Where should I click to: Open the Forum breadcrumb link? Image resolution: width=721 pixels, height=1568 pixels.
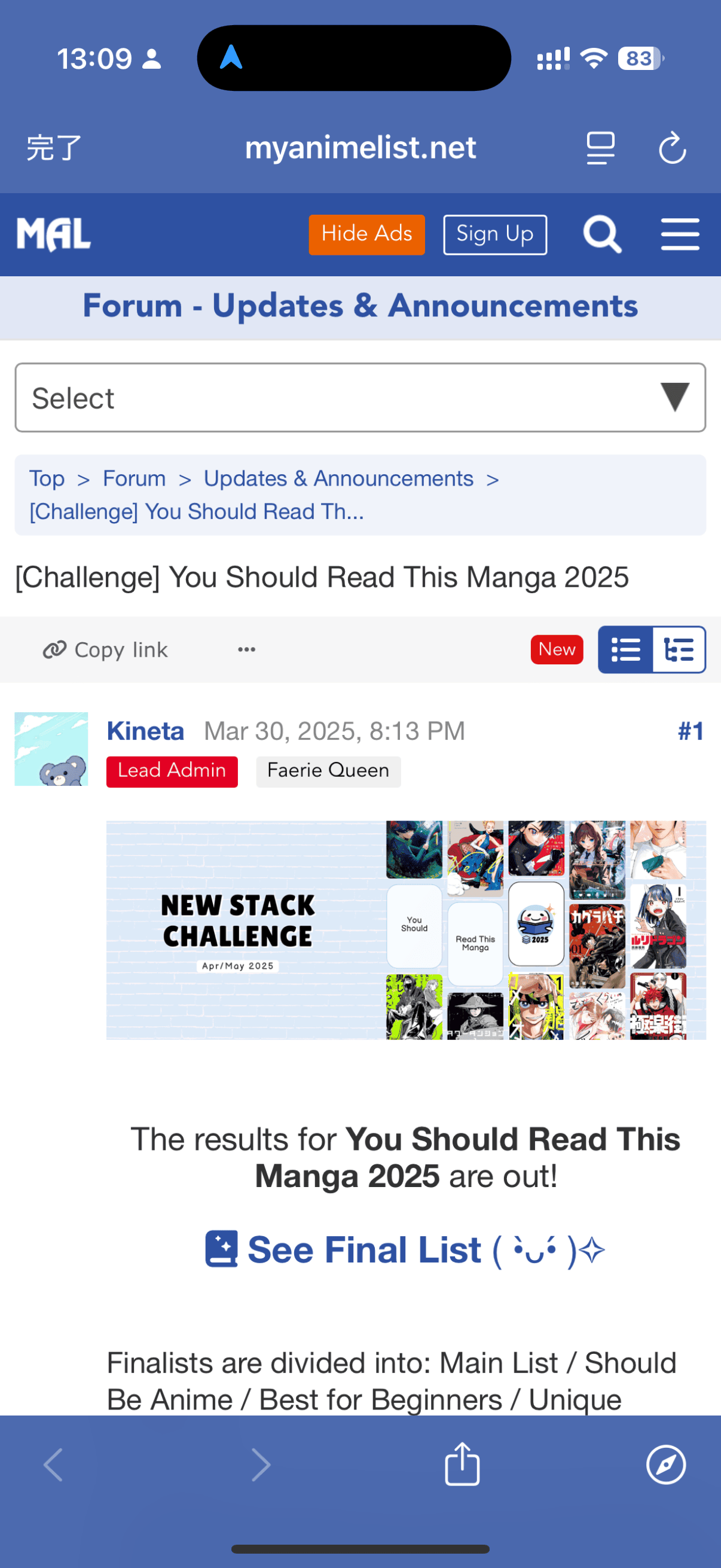[x=134, y=479]
